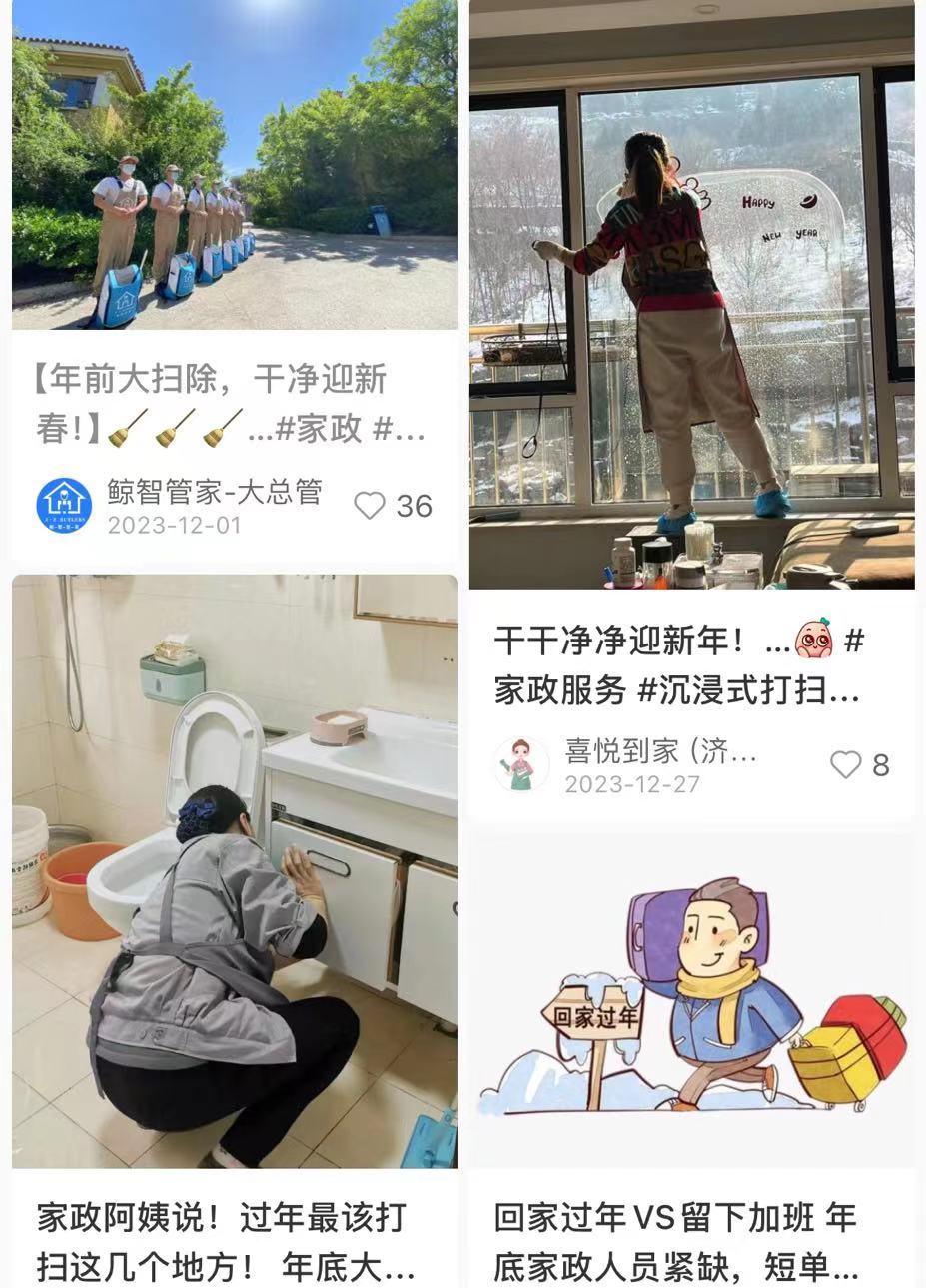
Task: Like the 年前大扫除 post heart icon
Action: (x=371, y=506)
